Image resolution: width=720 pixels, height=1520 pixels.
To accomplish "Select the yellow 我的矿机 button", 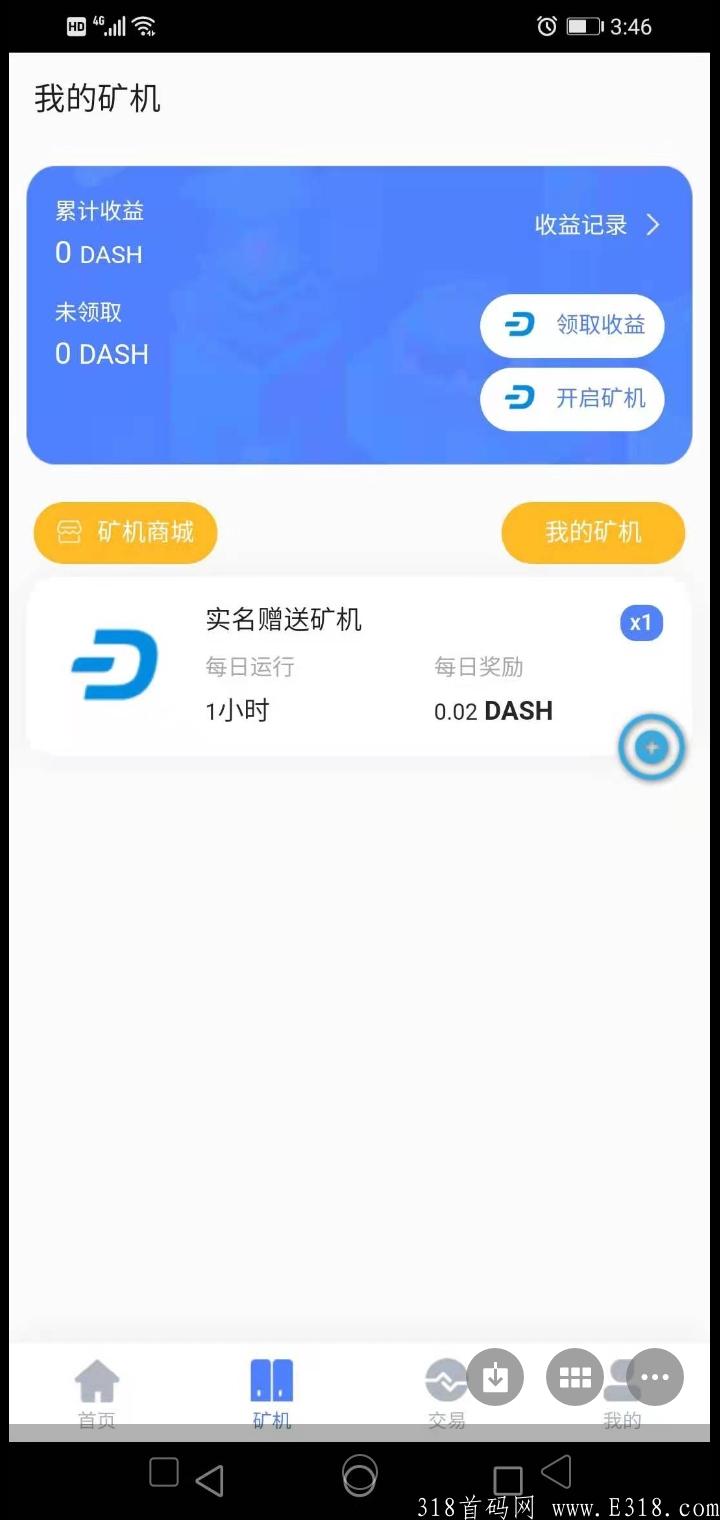I will [x=593, y=532].
